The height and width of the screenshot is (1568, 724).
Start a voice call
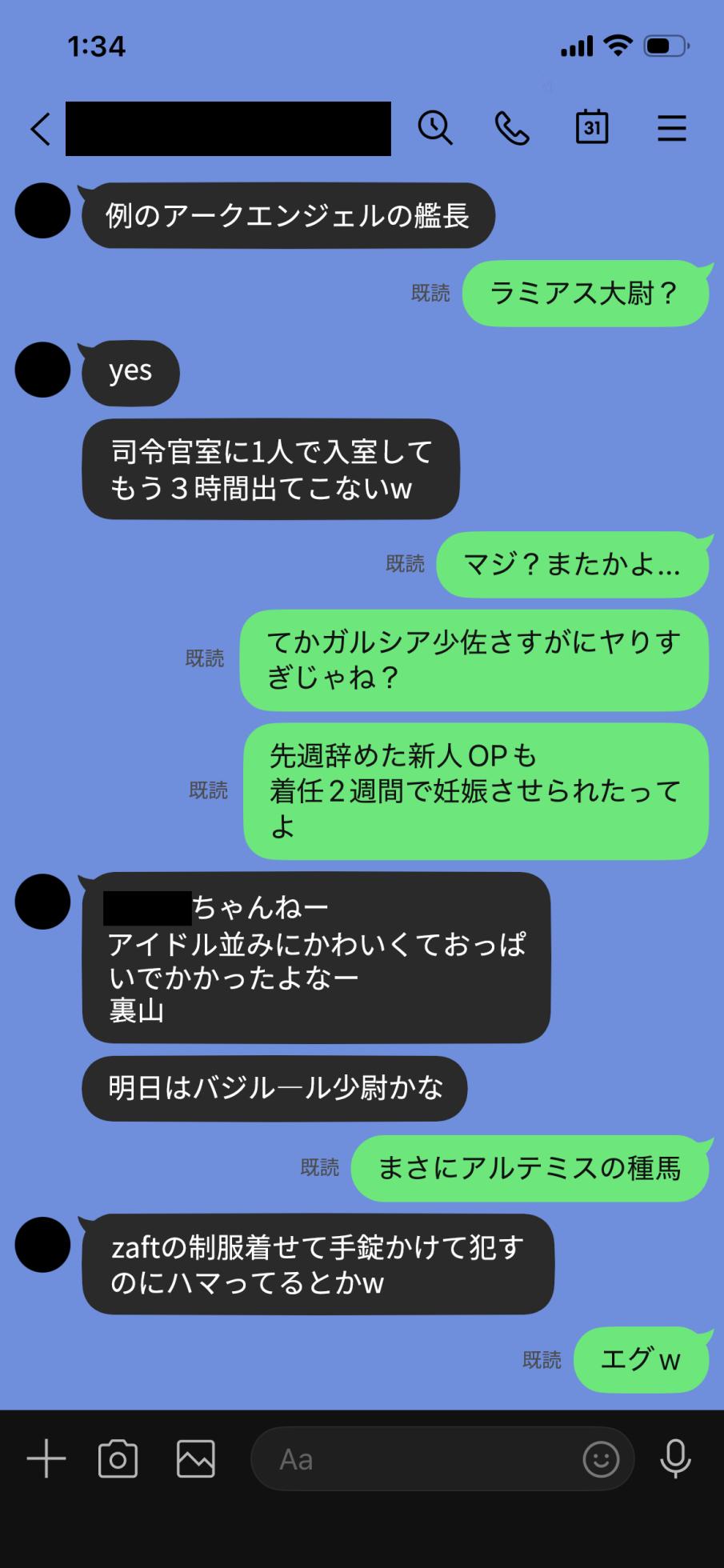(x=512, y=128)
